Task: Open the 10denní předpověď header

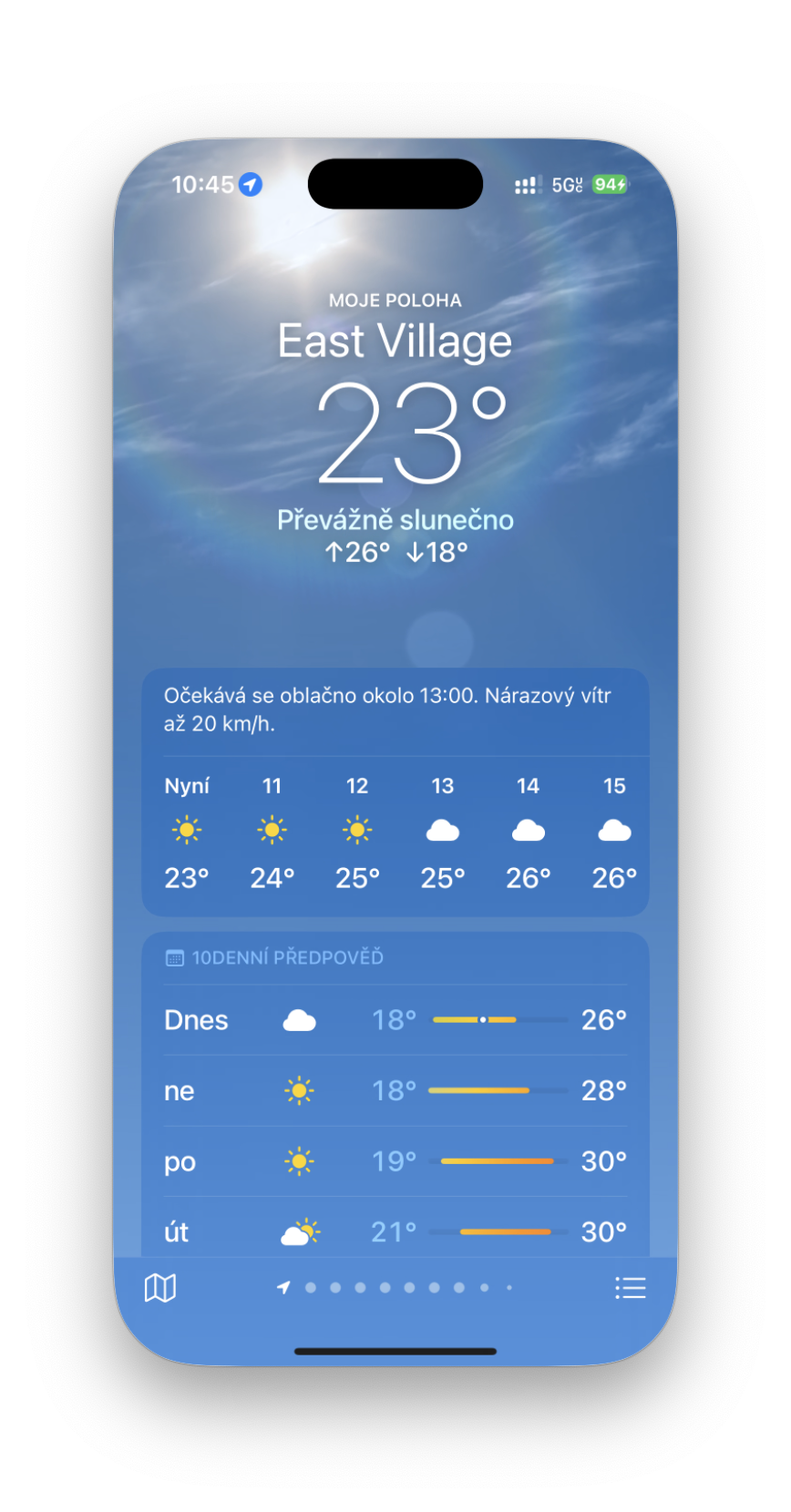Action: coord(286,958)
